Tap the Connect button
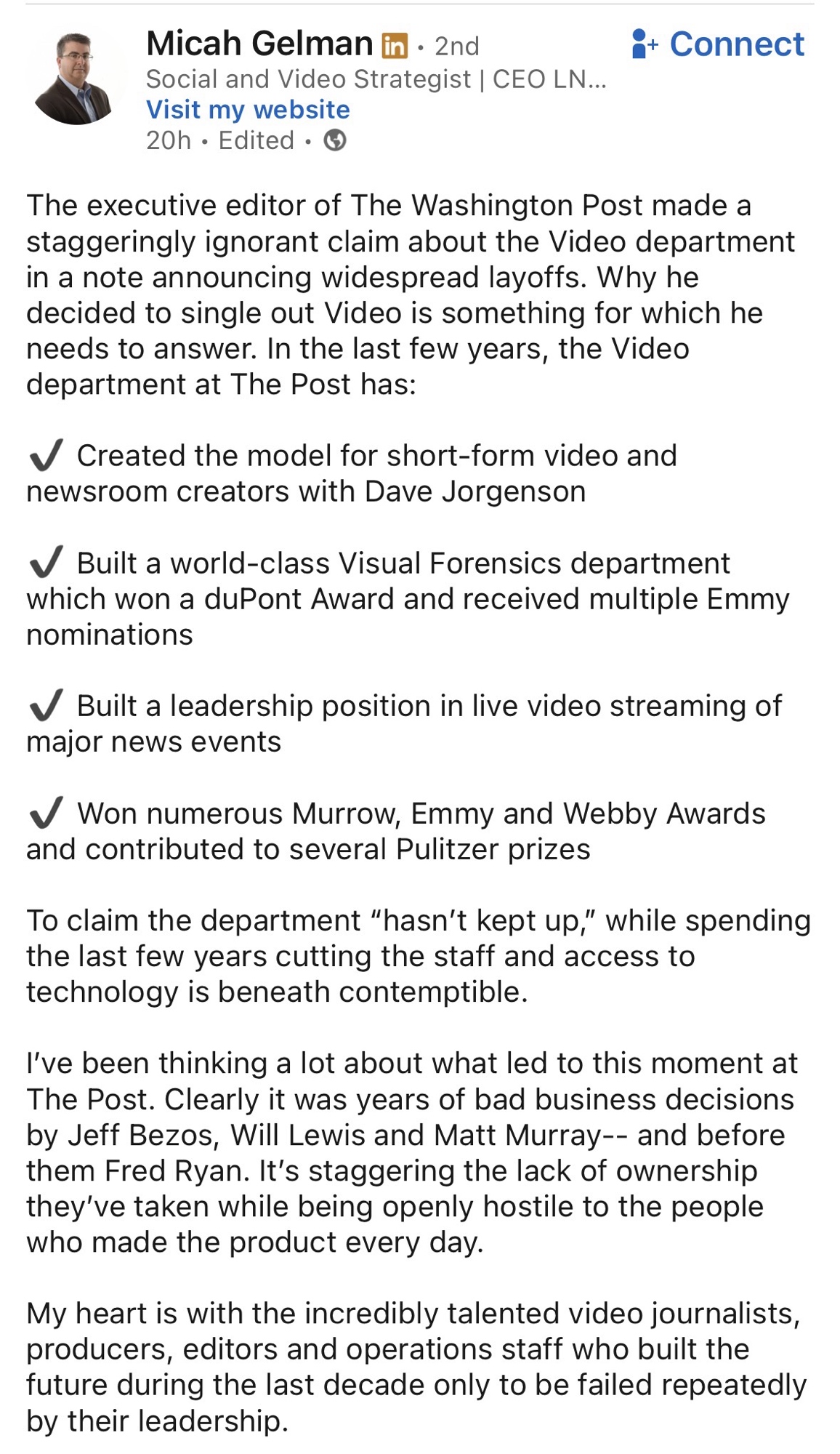840x1454 pixels. coord(718,44)
